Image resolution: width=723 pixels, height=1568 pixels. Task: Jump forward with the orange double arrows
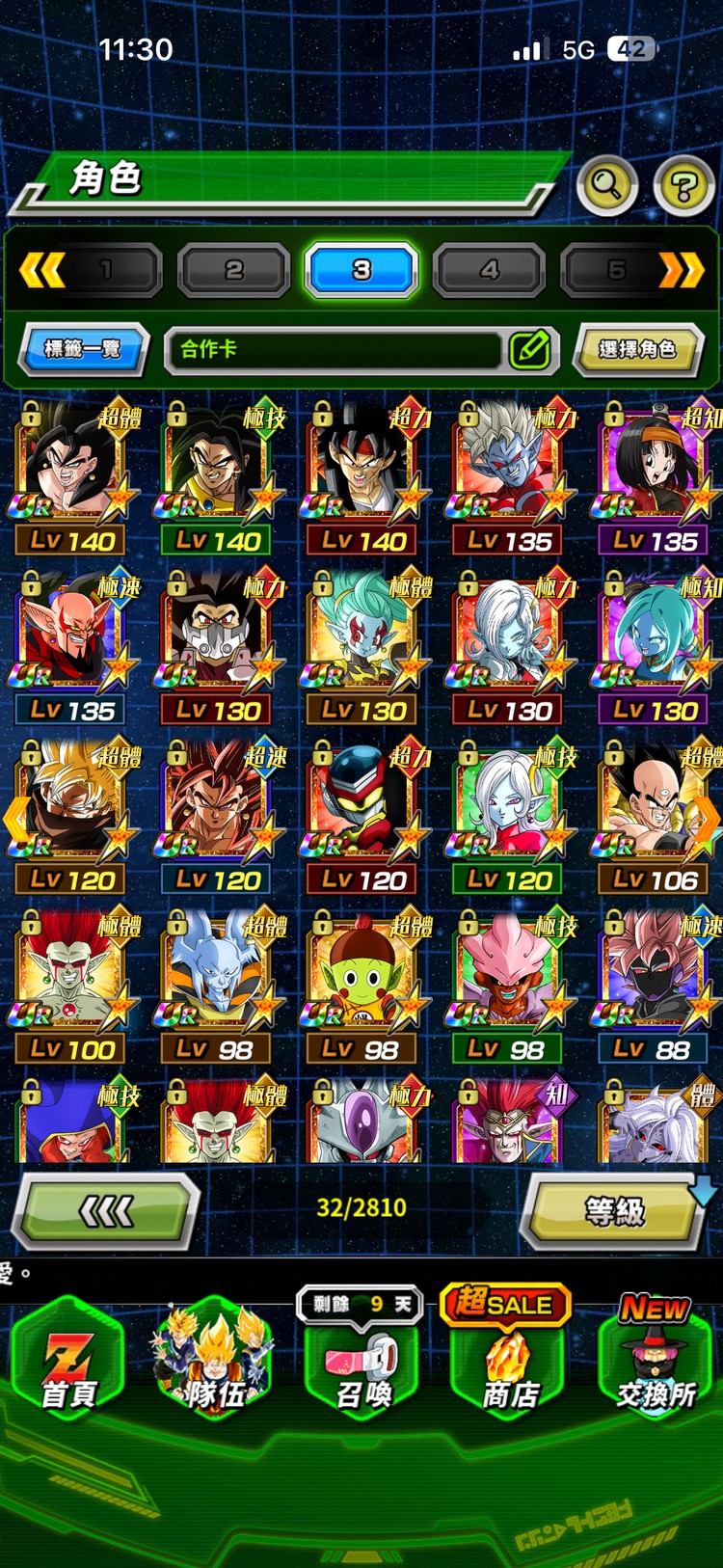(681, 270)
